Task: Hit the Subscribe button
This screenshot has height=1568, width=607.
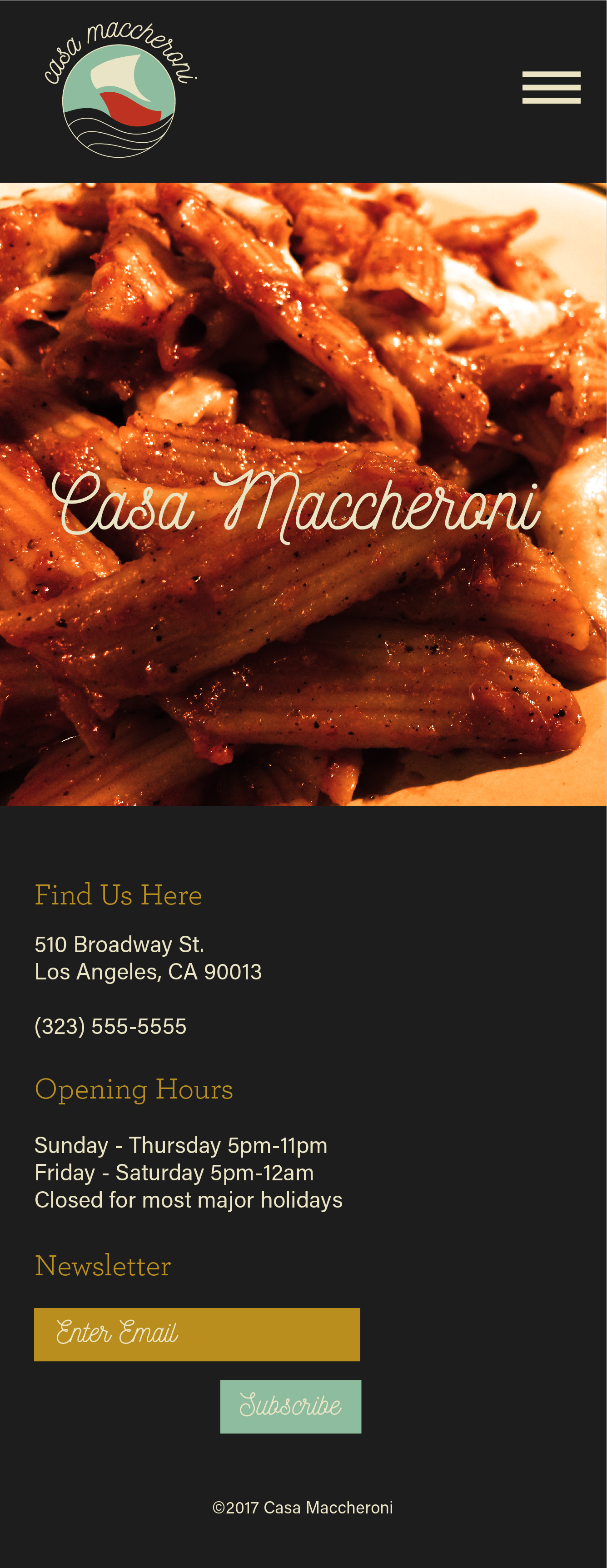Action: tap(291, 1406)
